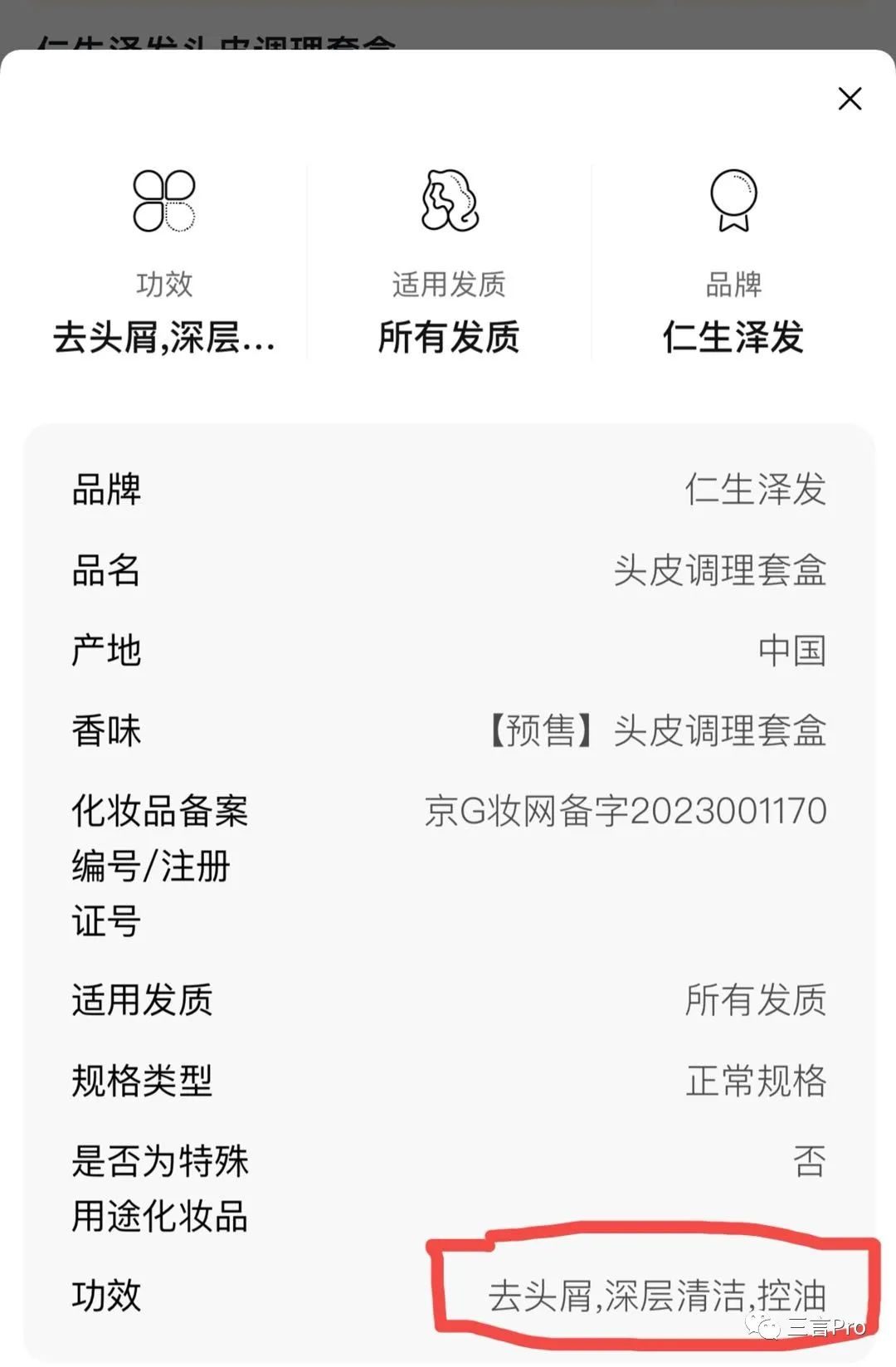Switch to the 品牌 section heading
Screen dimensions: 896x1367
[733, 282]
